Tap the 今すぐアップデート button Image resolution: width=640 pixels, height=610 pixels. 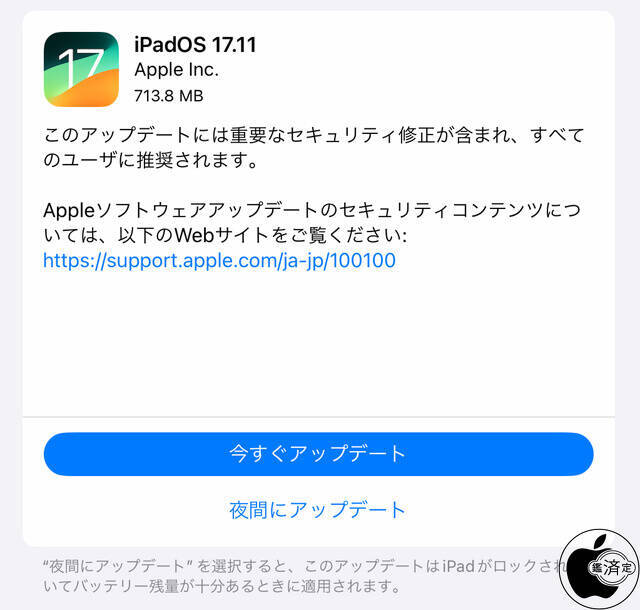(x=318, y=454)
